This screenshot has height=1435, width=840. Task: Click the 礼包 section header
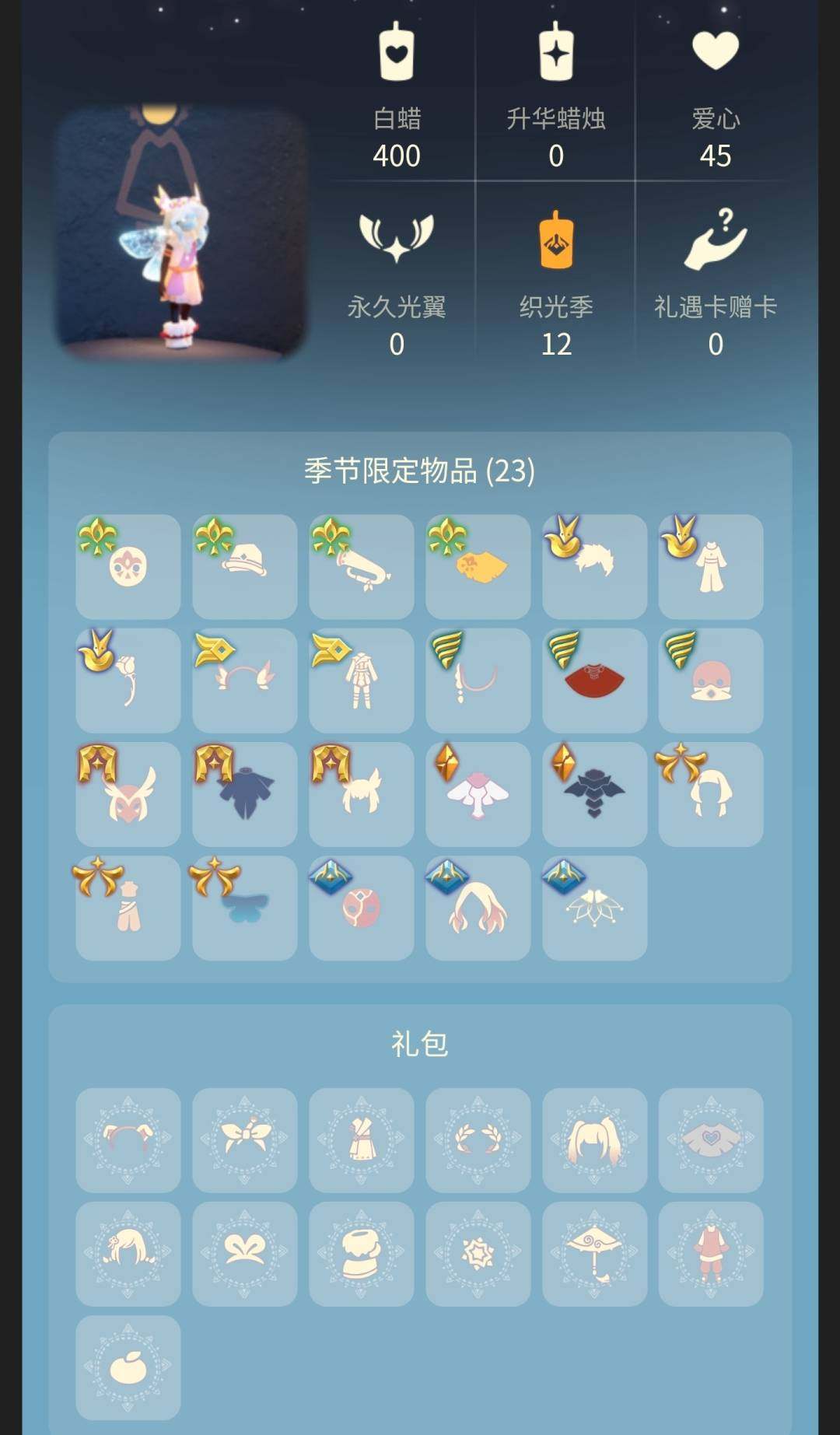(419, 1043)
